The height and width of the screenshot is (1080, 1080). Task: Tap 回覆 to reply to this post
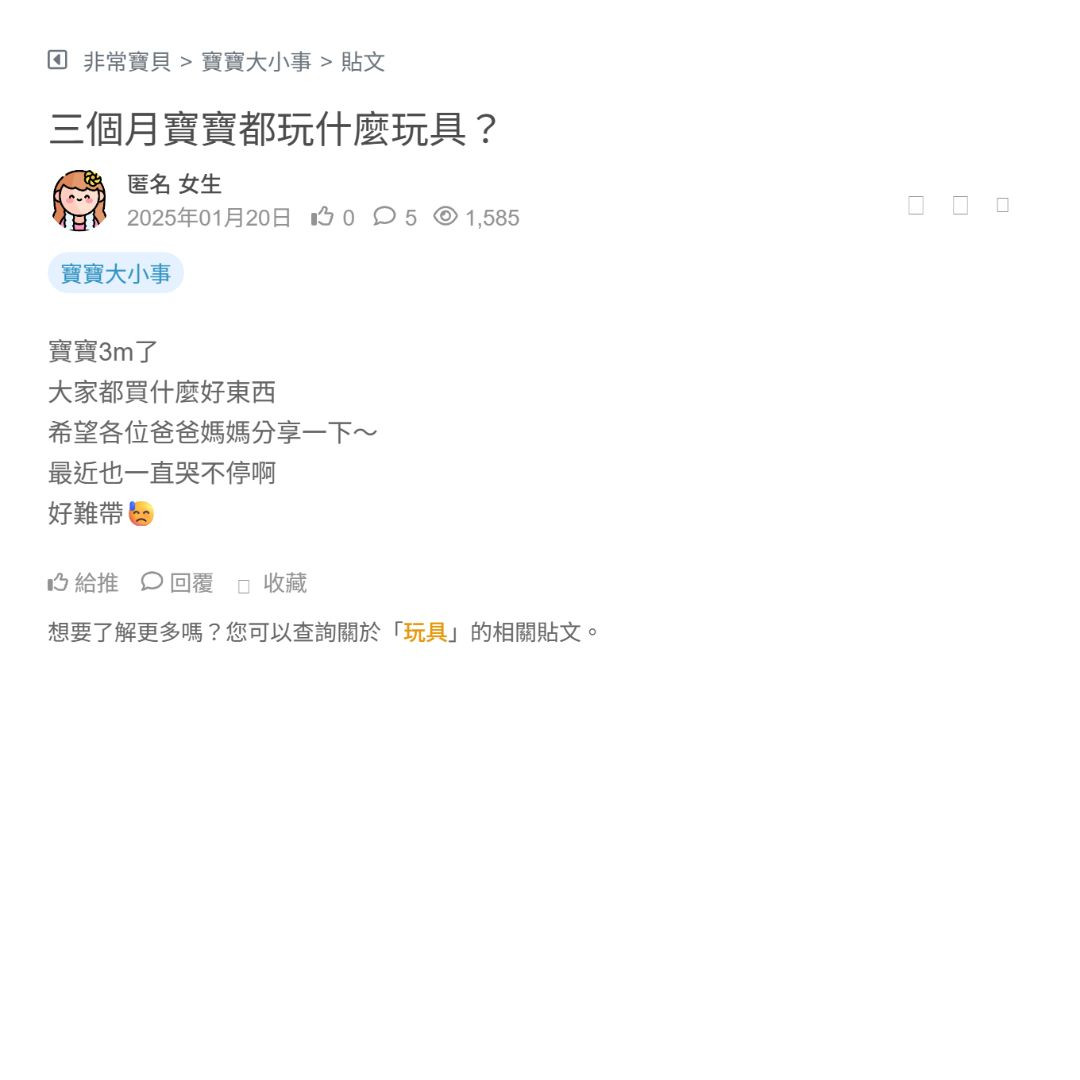click(178, 583)
